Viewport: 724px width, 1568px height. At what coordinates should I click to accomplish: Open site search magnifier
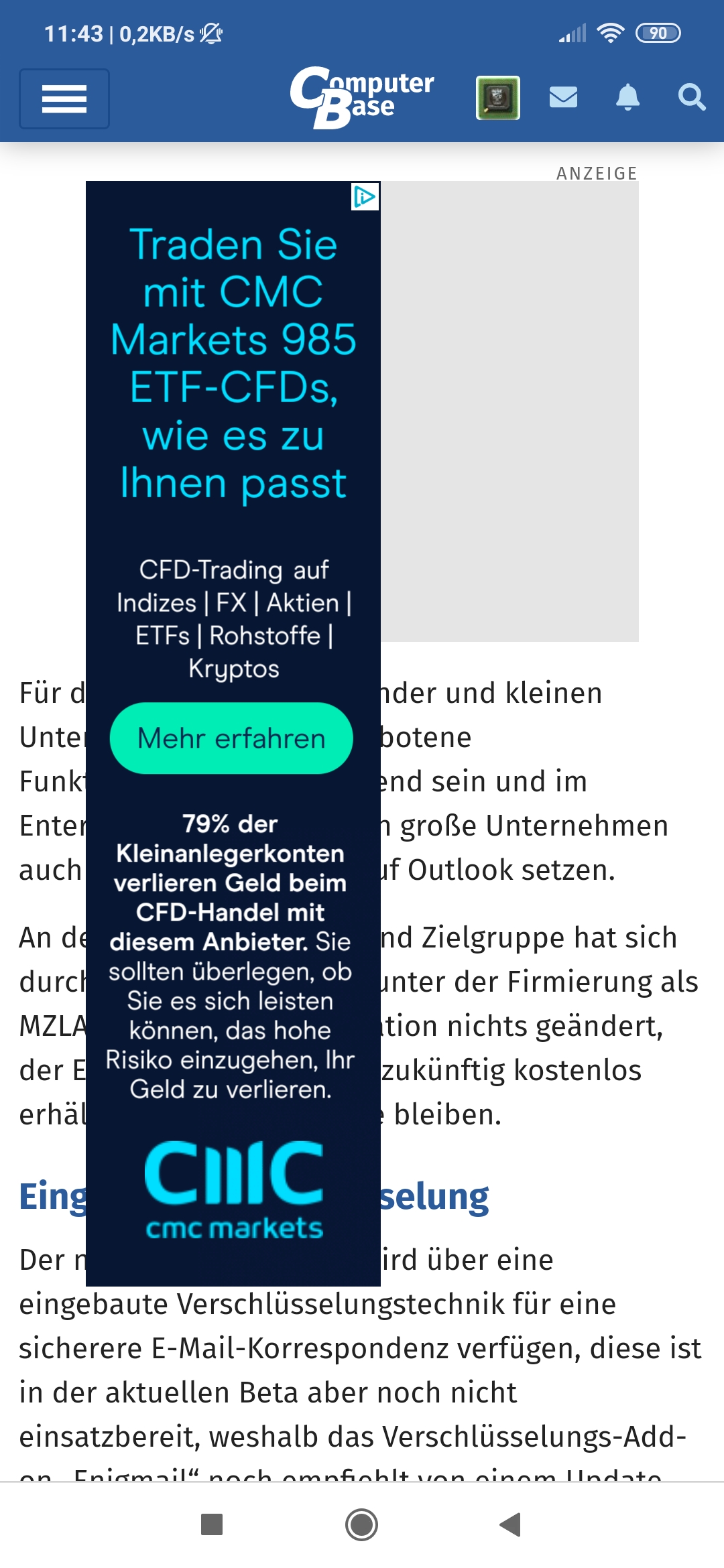coord(691,98)
